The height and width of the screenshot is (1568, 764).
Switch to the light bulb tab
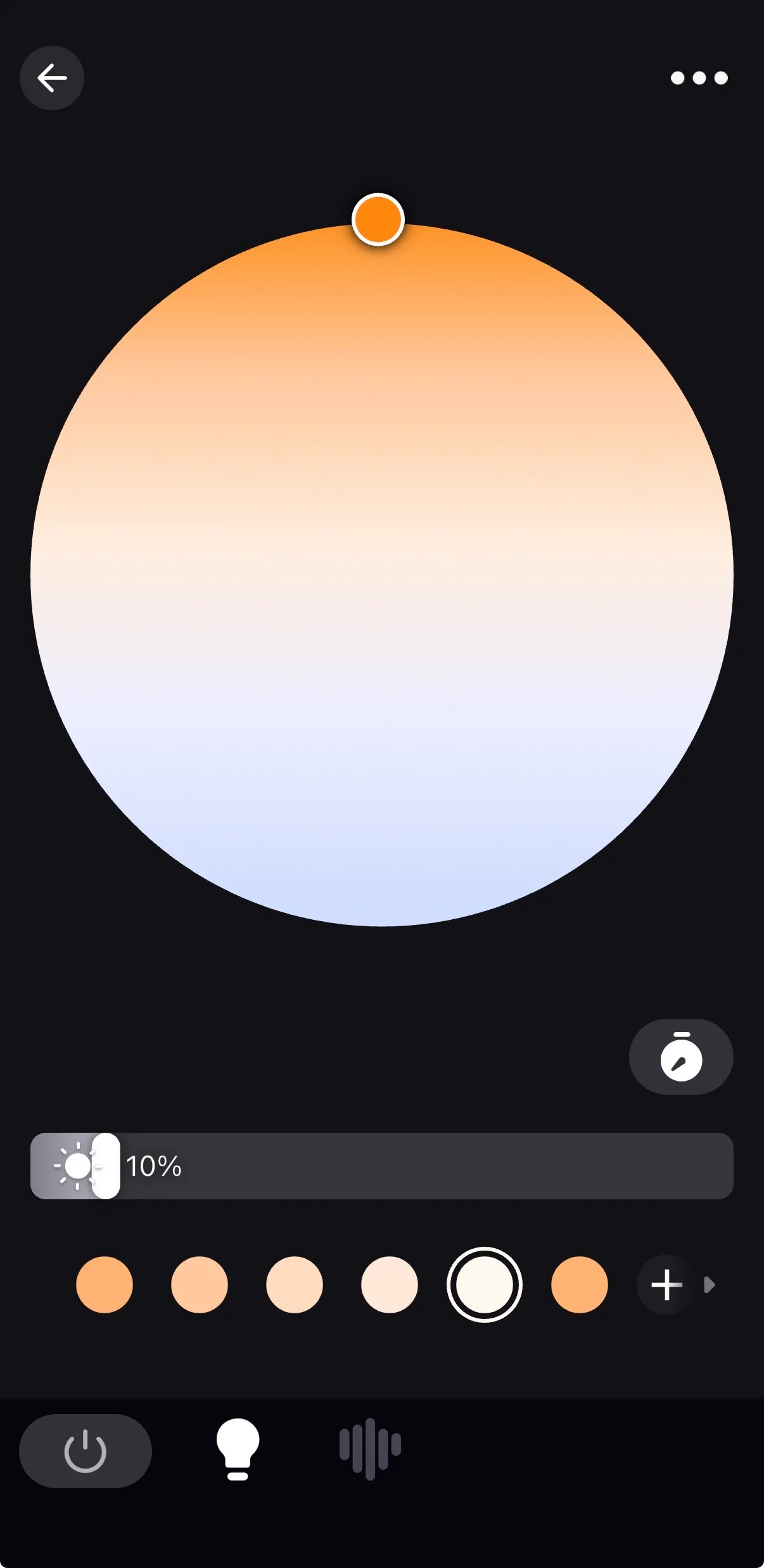(238, 1450)
